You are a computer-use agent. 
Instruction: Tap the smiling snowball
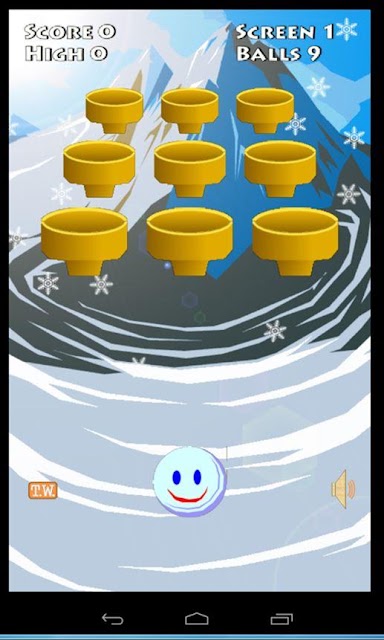[190, 482]
